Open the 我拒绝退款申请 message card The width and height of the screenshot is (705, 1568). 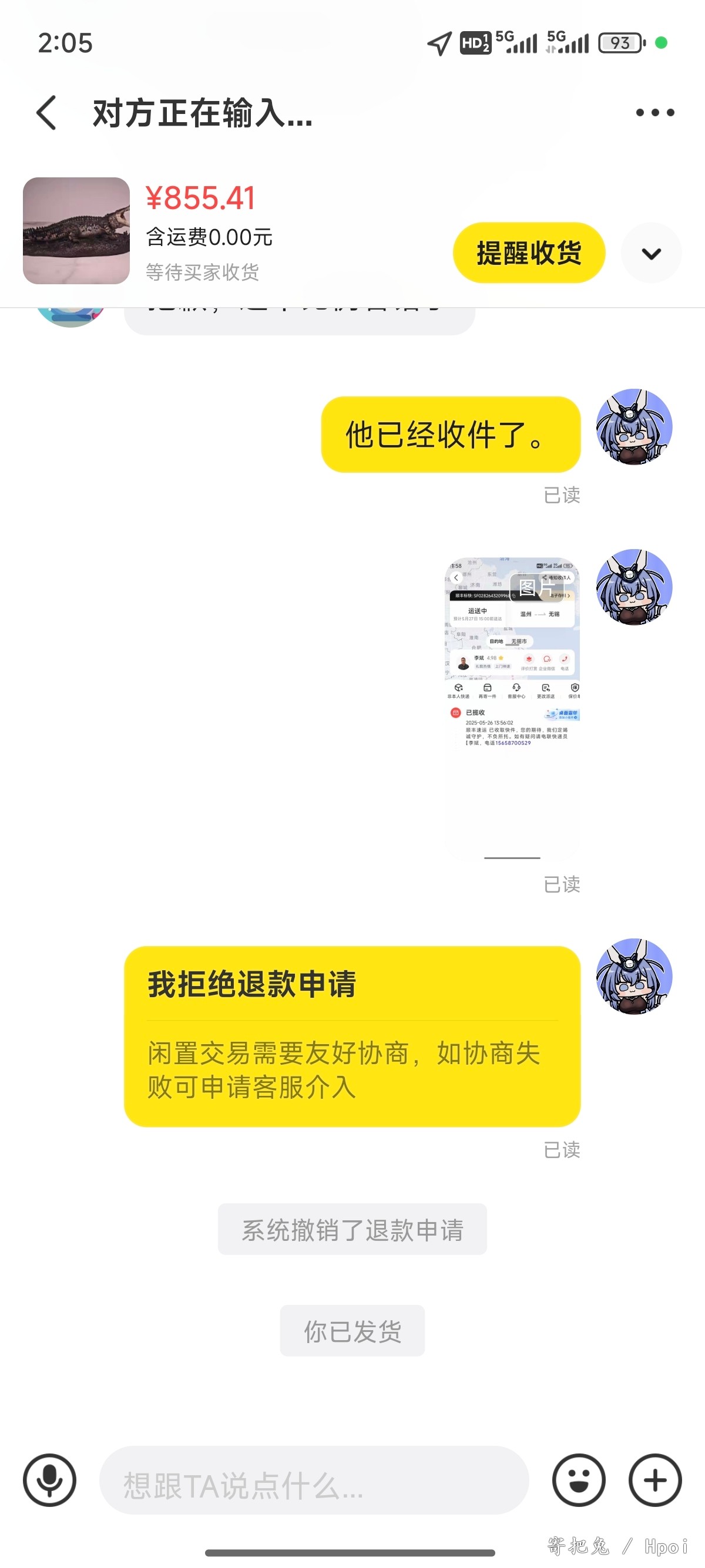[352, 1035]
